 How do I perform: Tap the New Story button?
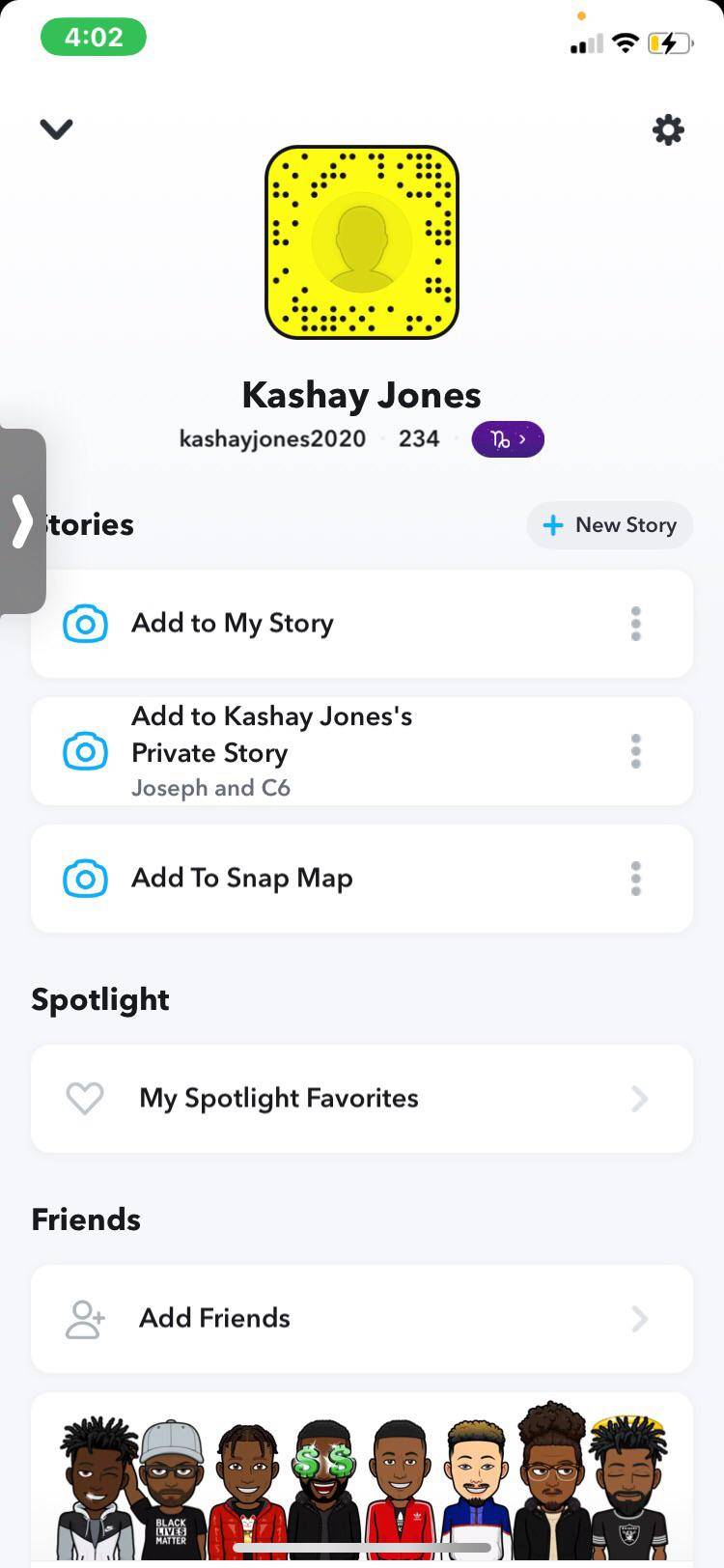[x=609, y=525]
